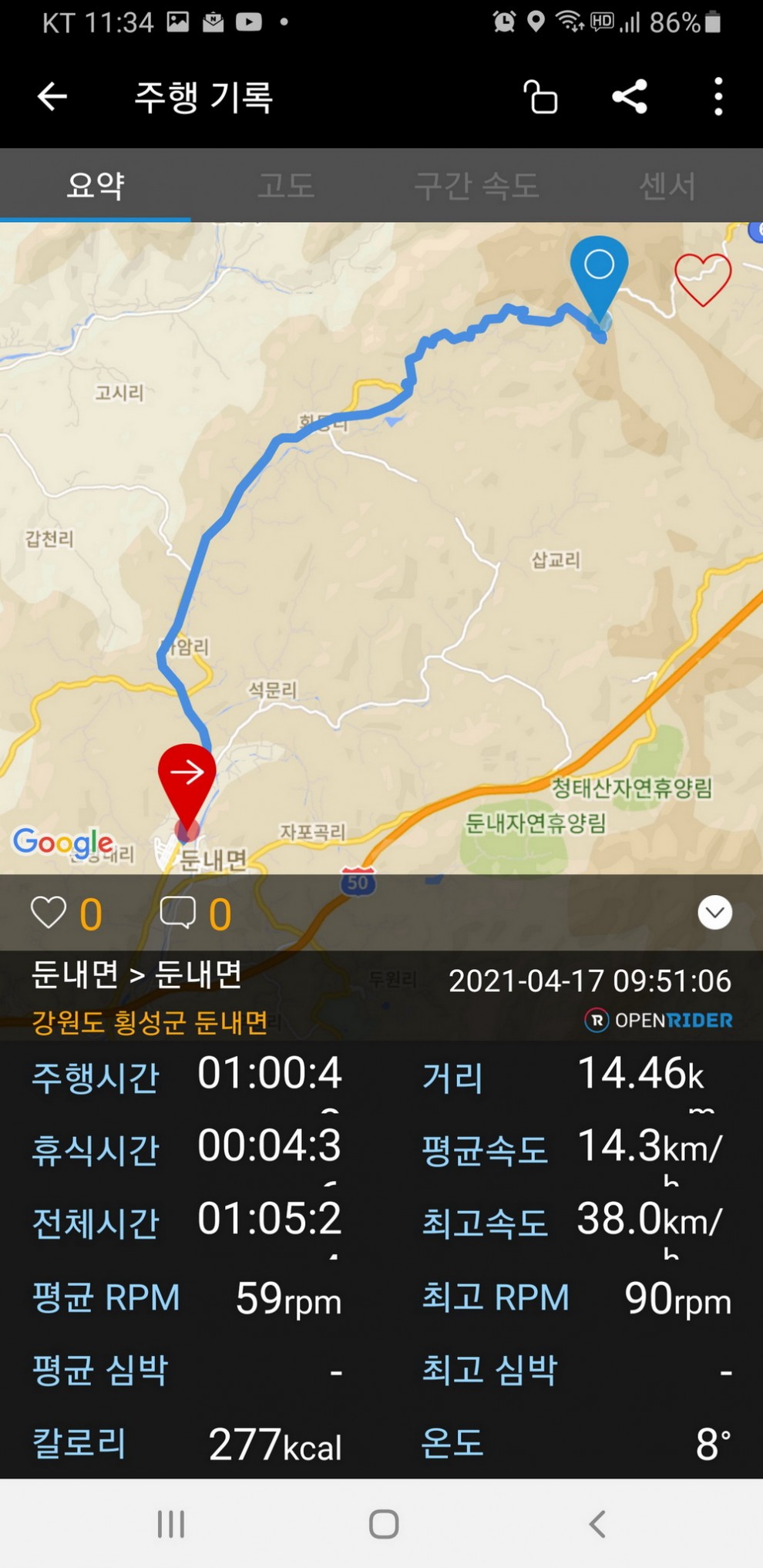This screenshot has width=763, height=1568.
Task: Toggle the lock icon in app bar
Action: (540, 97)
